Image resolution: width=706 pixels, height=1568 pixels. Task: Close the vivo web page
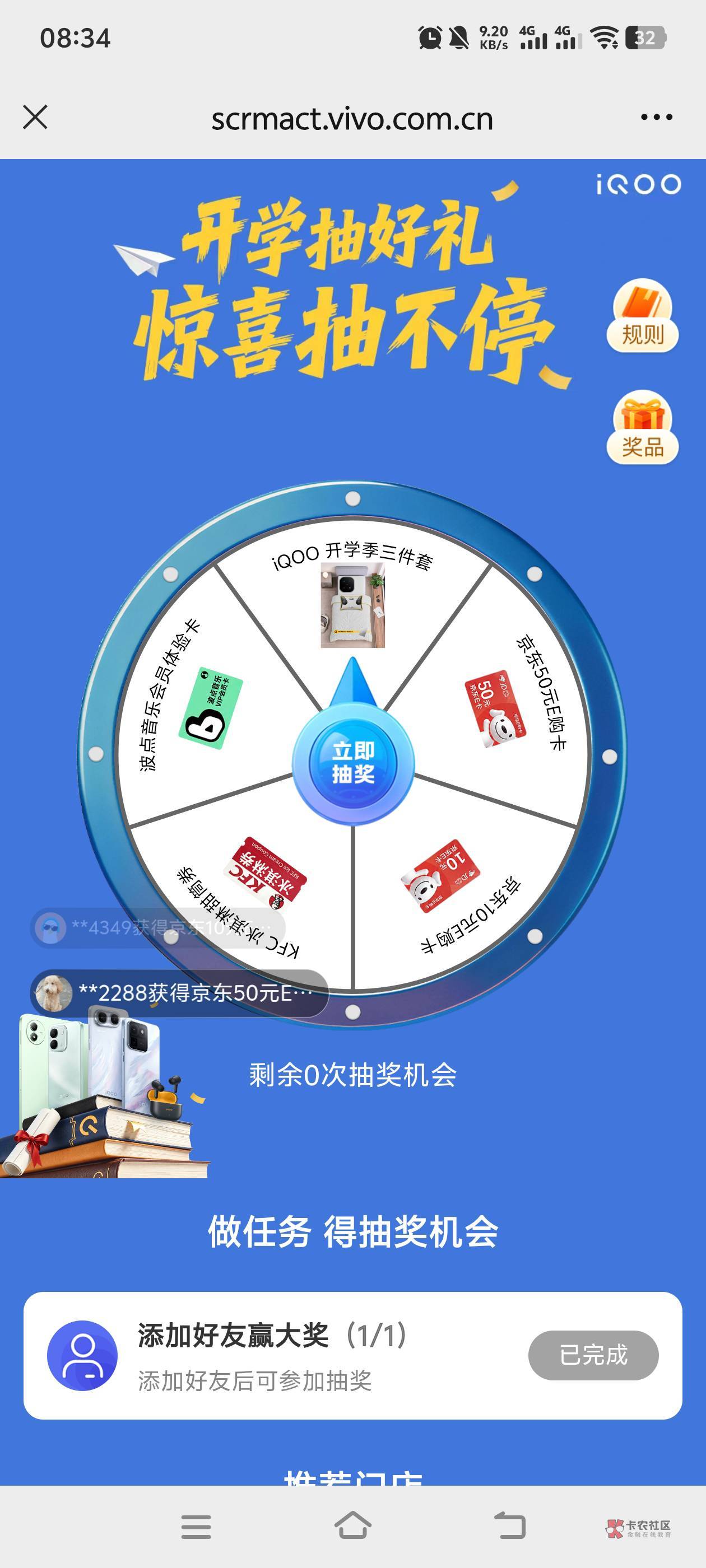point(35,117)
